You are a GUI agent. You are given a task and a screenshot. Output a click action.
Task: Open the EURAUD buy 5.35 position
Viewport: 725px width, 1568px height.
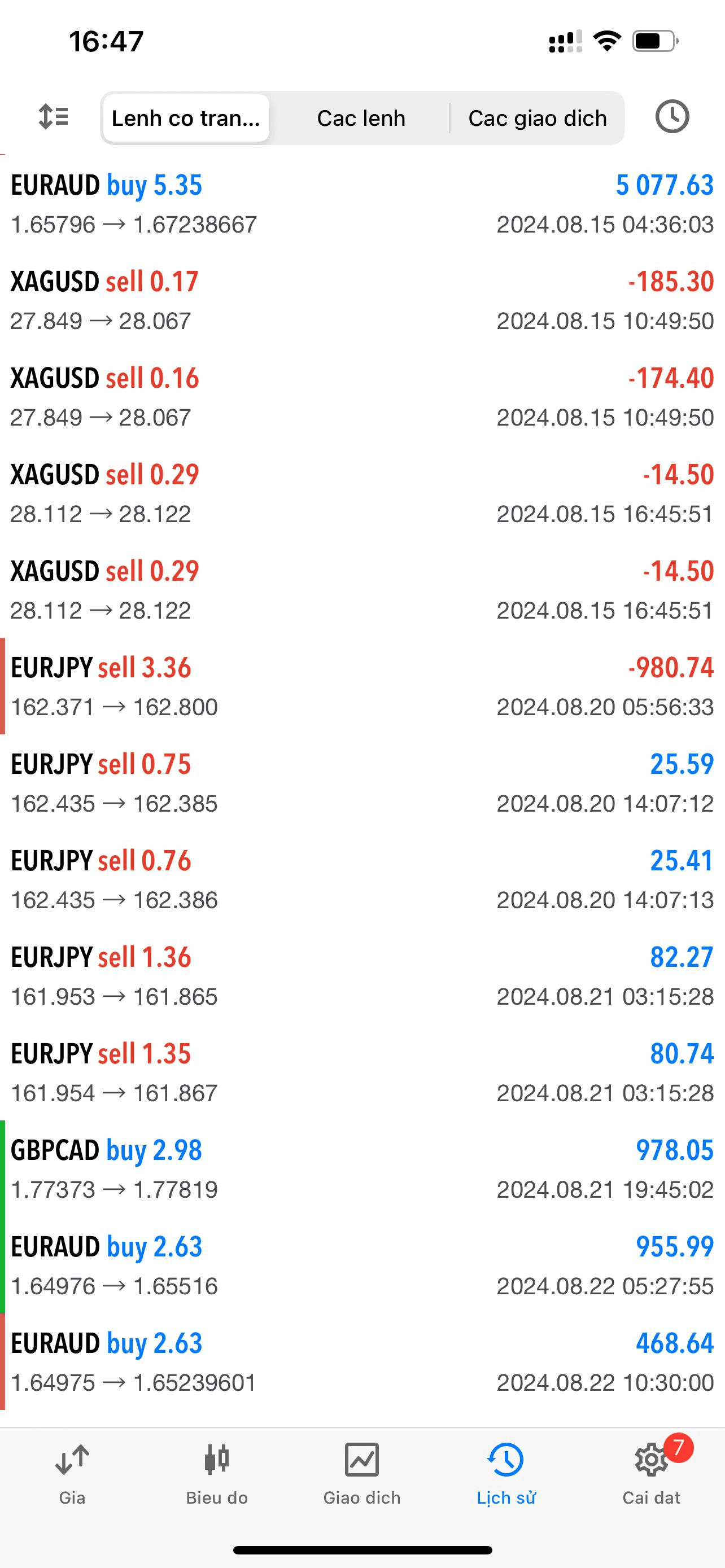pyautogui.click(x=362, y=204)
